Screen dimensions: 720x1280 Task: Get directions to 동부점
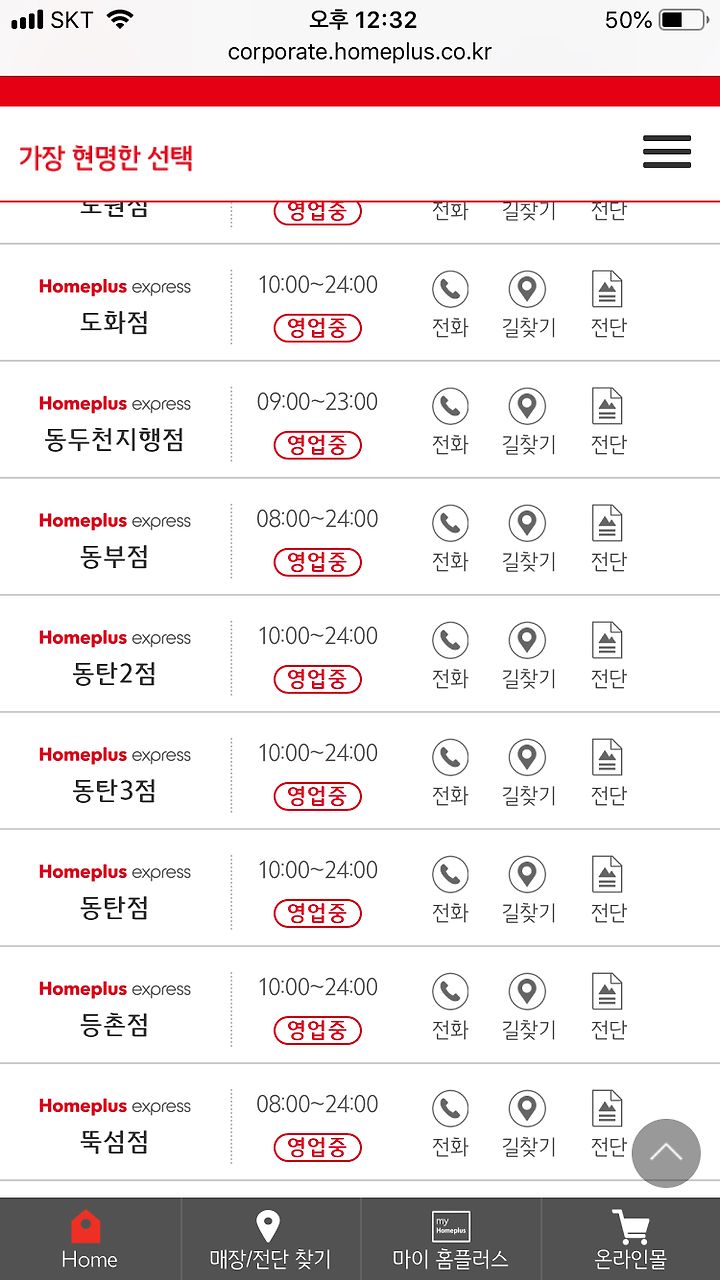tap(528, 539)
